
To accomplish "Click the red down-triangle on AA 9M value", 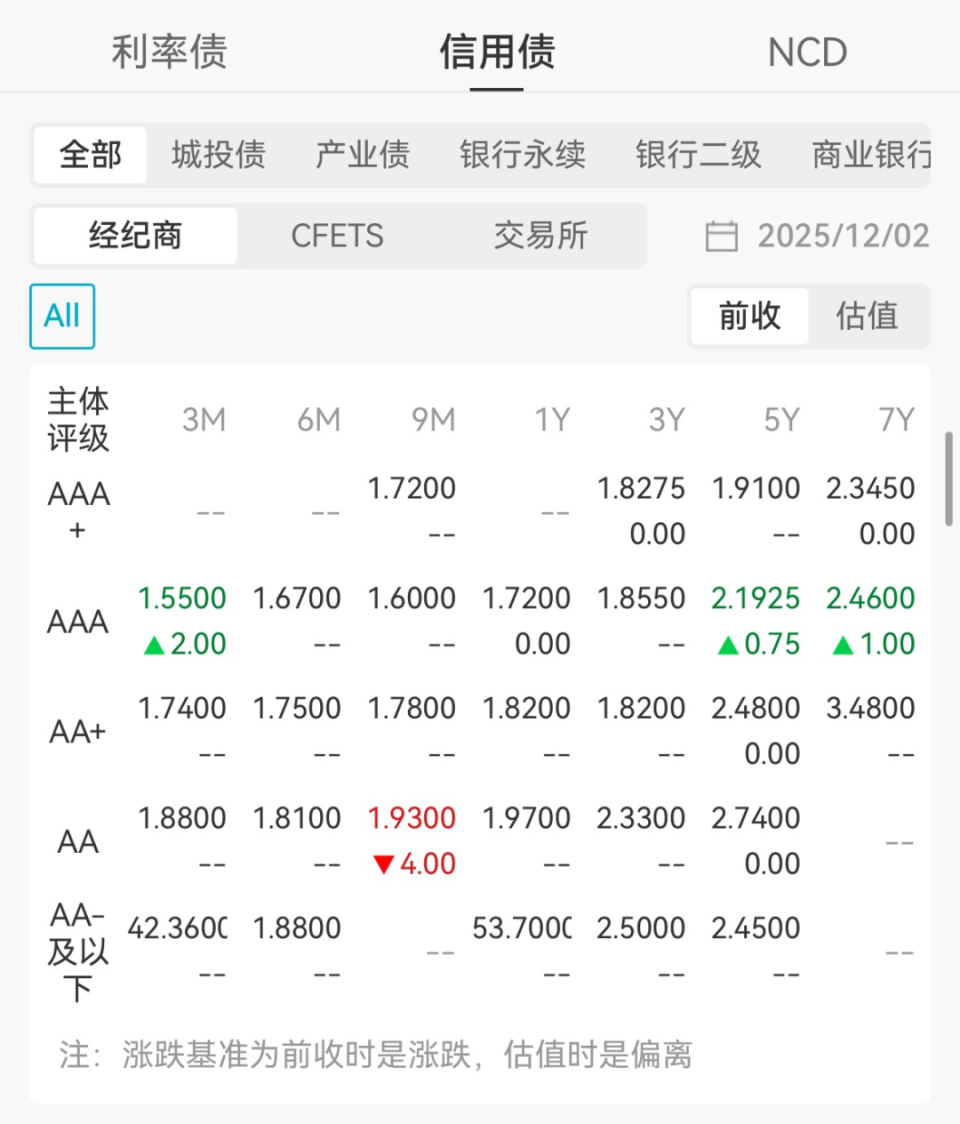I will (385, 863).
